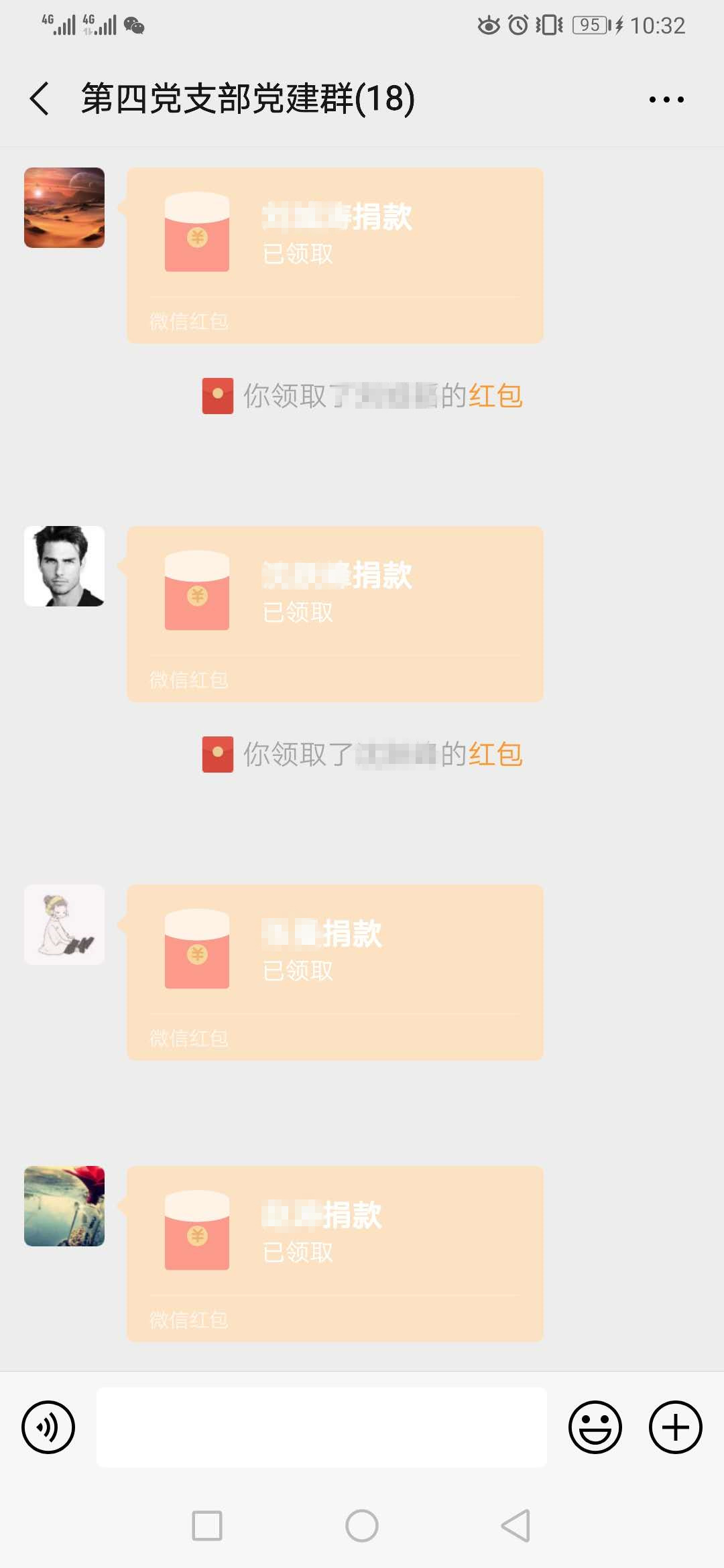Tap the 红包 link under the portrait avatar's packet
This screenshot has width=724, height=1568.
coord(495,755)
